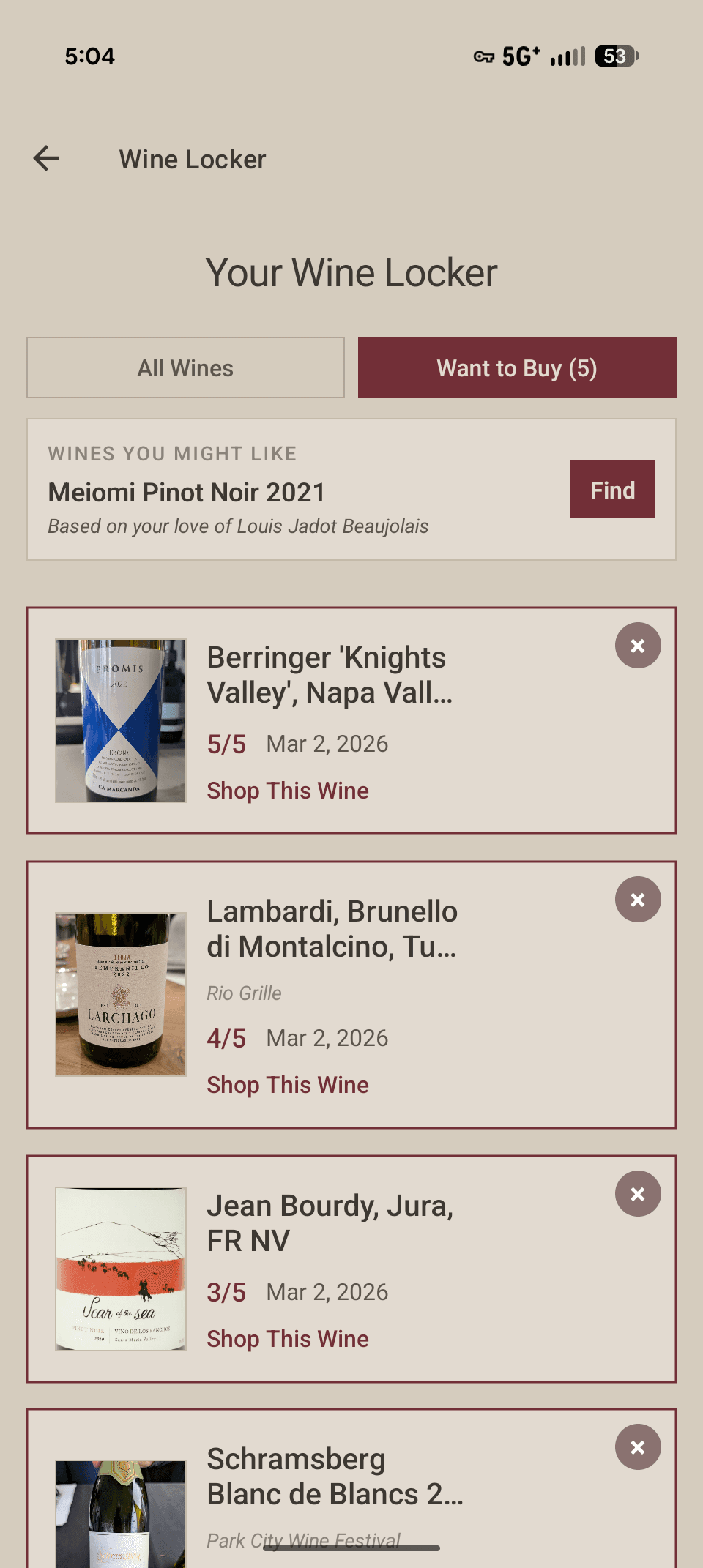Remove Jean Bourdy Jura from Want to Buy
Image resolution: width=703 pixels, height=1568 pixels.
pyautogui.click(x=638, y=1193)
